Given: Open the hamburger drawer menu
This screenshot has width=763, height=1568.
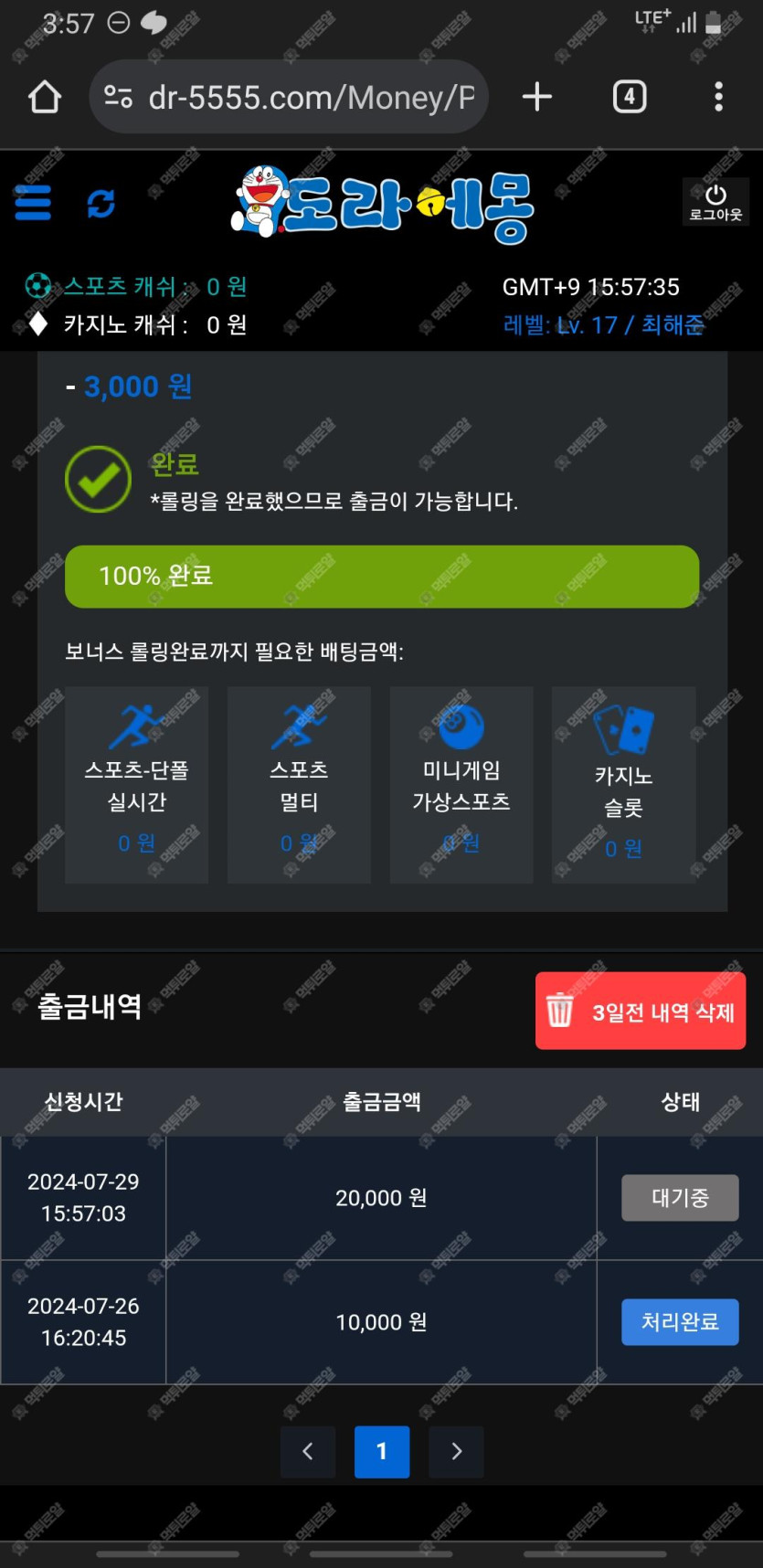Looking at the screenshot, I should pos(33,203).
